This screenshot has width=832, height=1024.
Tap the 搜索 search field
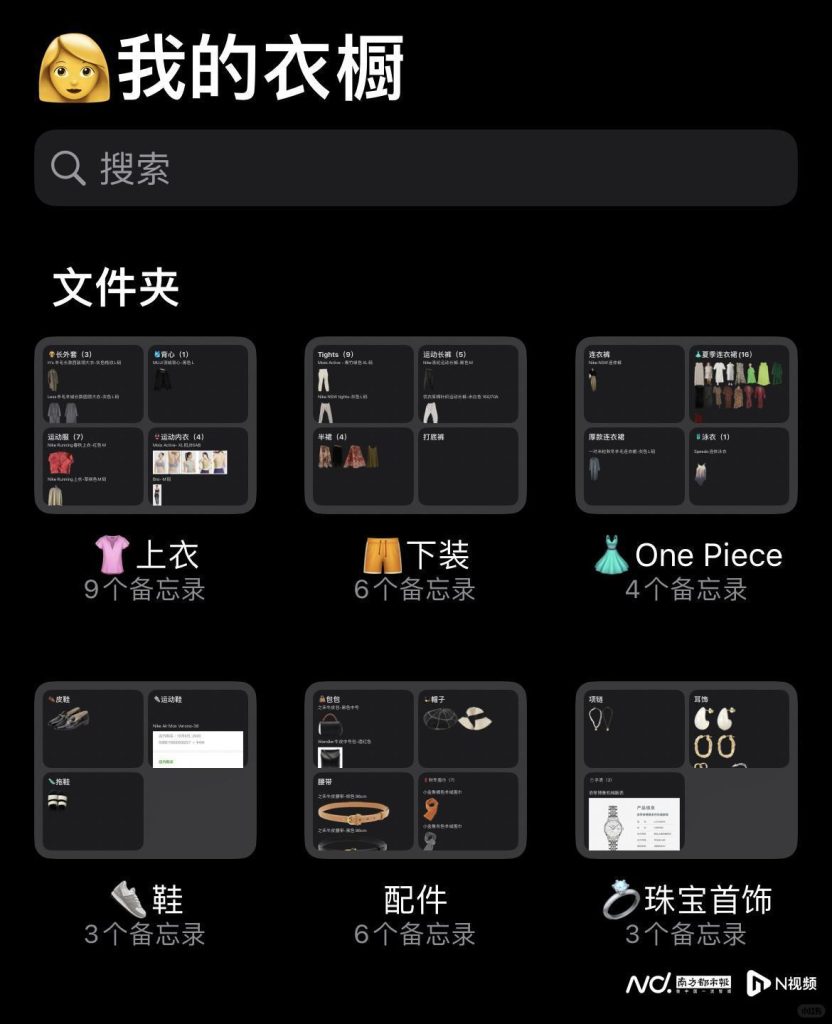coord(415,168)
